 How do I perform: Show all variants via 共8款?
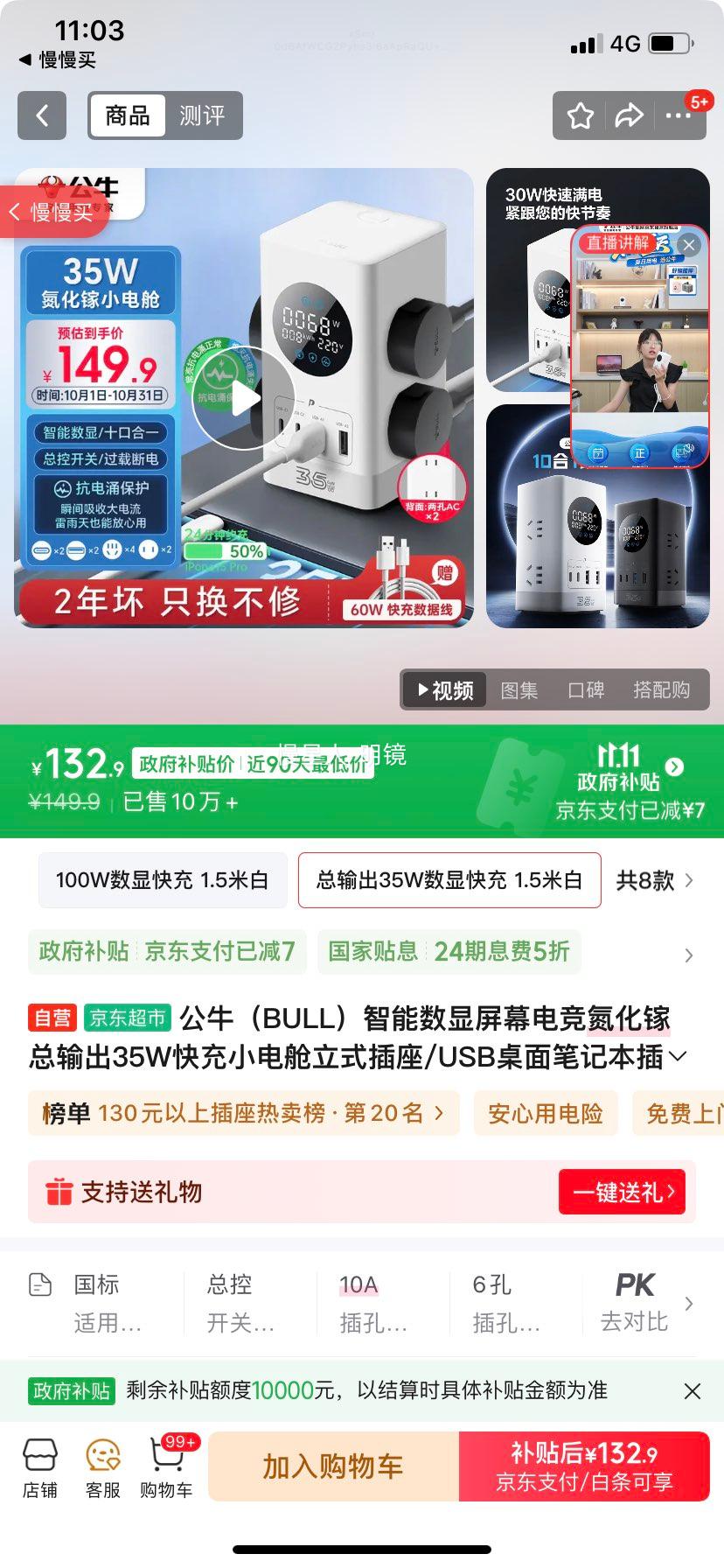pos(654,880)
